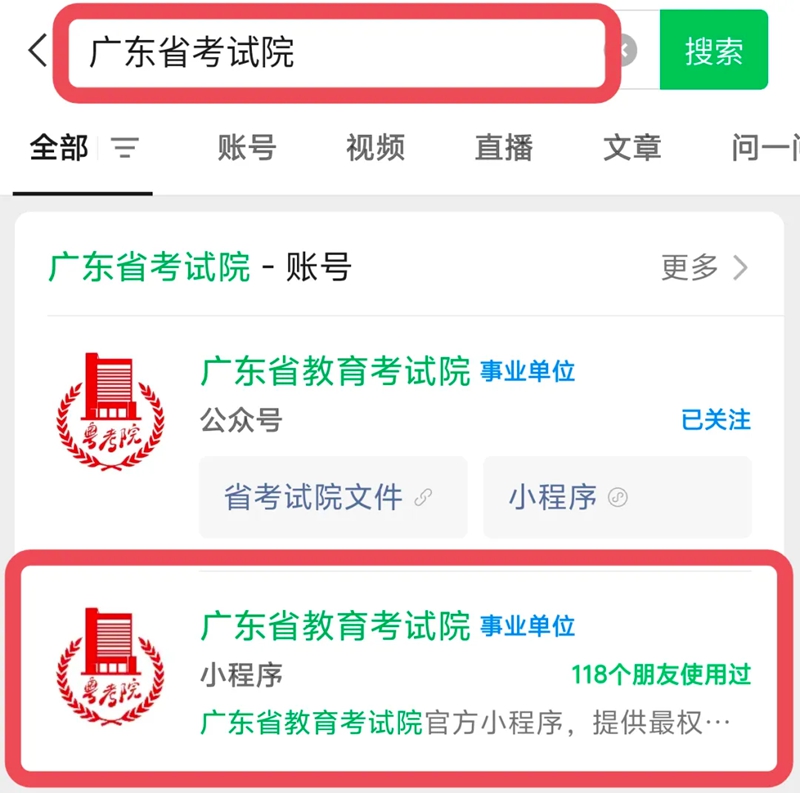This screenshot has height=793, width=800.
Task: Tap the green 搜索 button
Action: point(713,50)
